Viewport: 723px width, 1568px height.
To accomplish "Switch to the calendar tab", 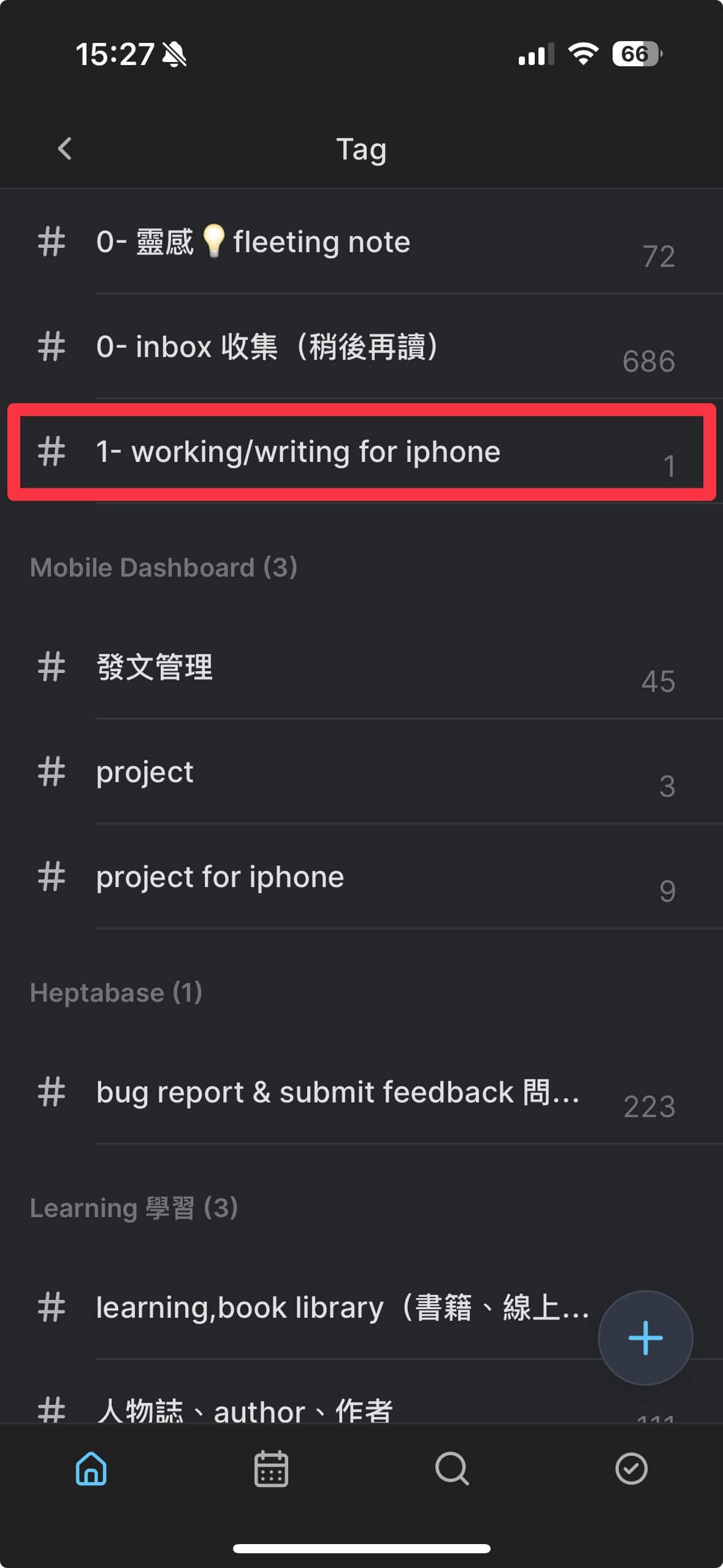I will pos(271,1468).
